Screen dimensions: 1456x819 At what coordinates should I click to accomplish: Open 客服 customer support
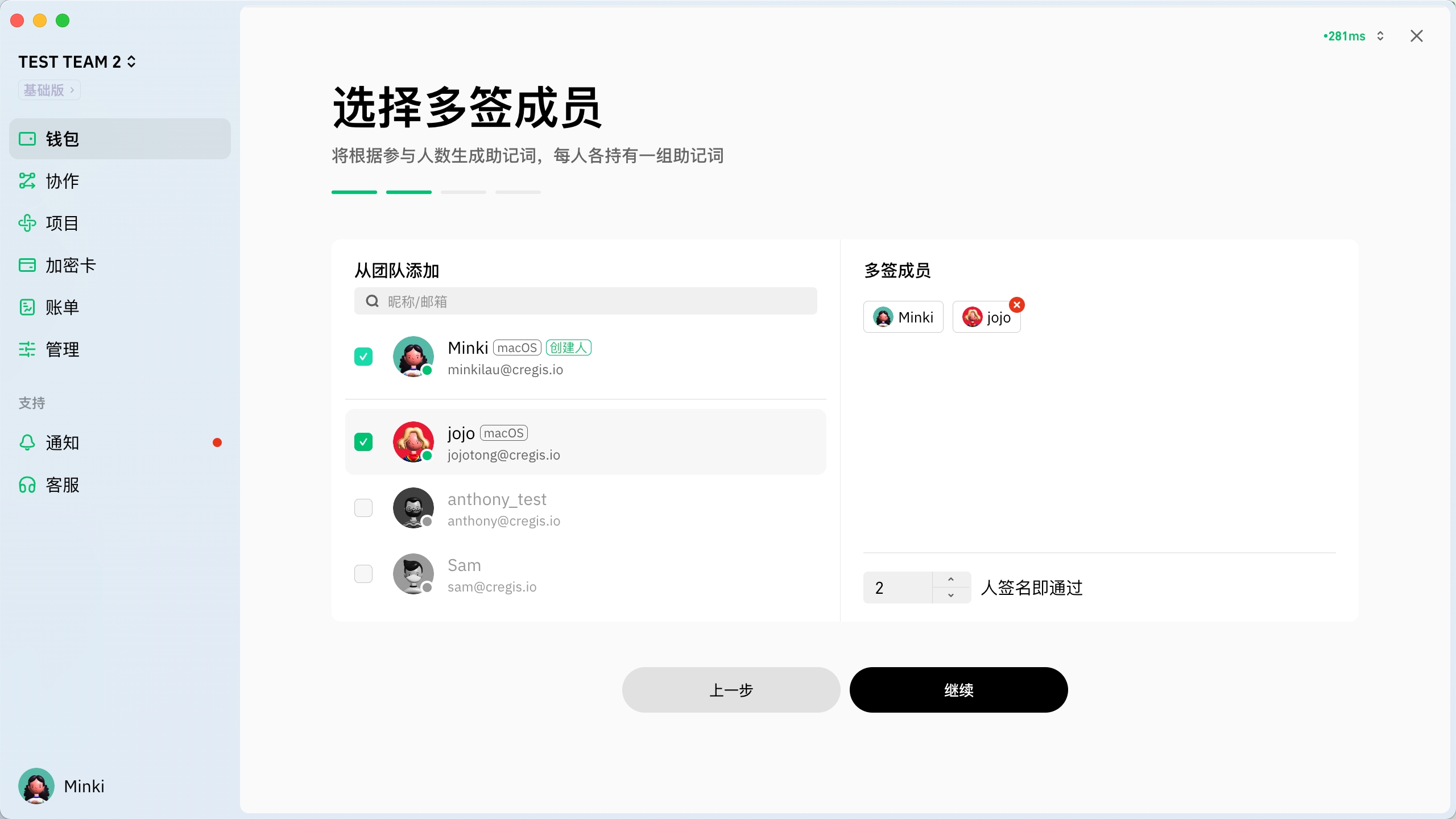[x=63, y=485]
